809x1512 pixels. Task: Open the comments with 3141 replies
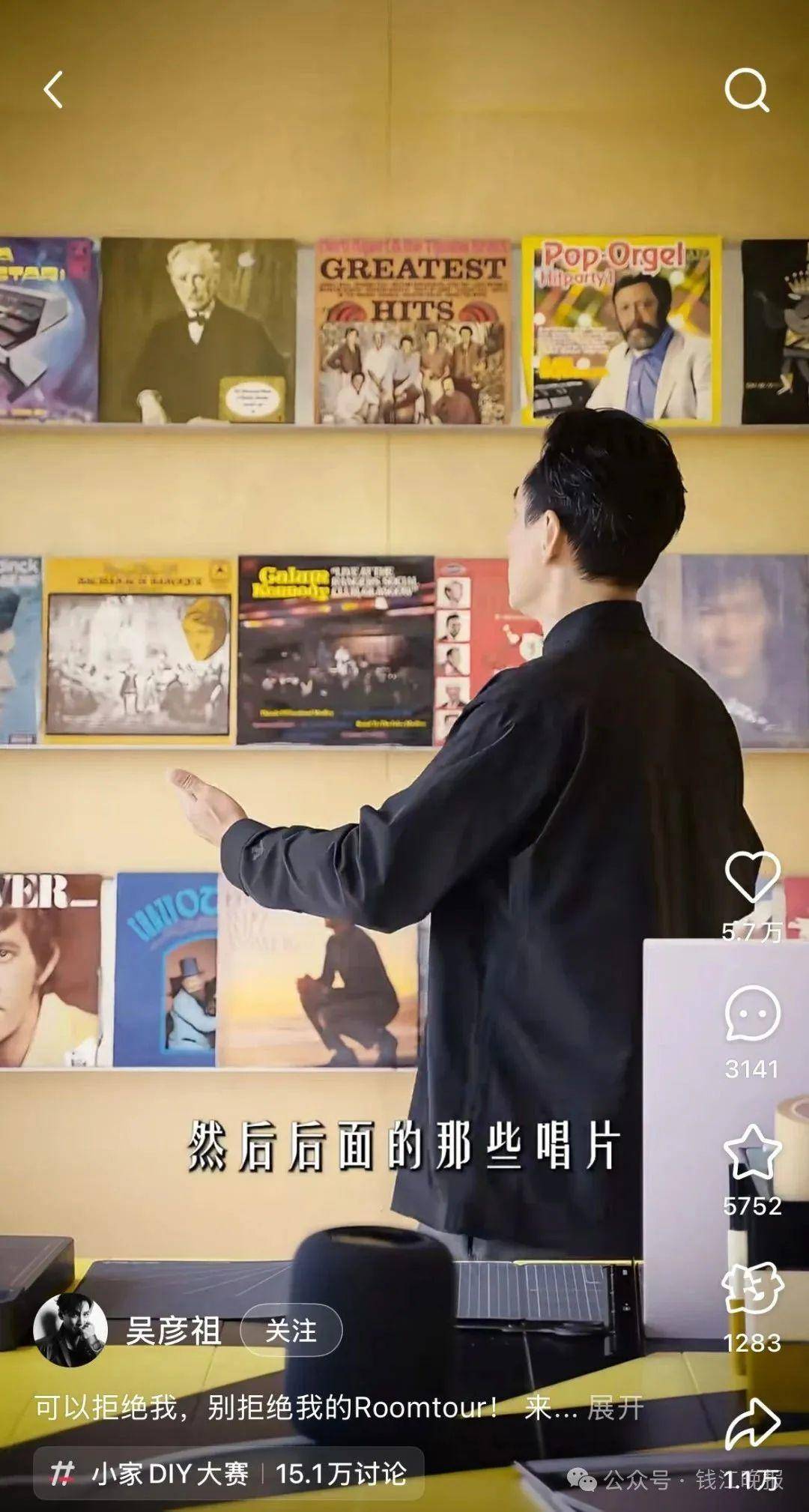[752, 1014]
